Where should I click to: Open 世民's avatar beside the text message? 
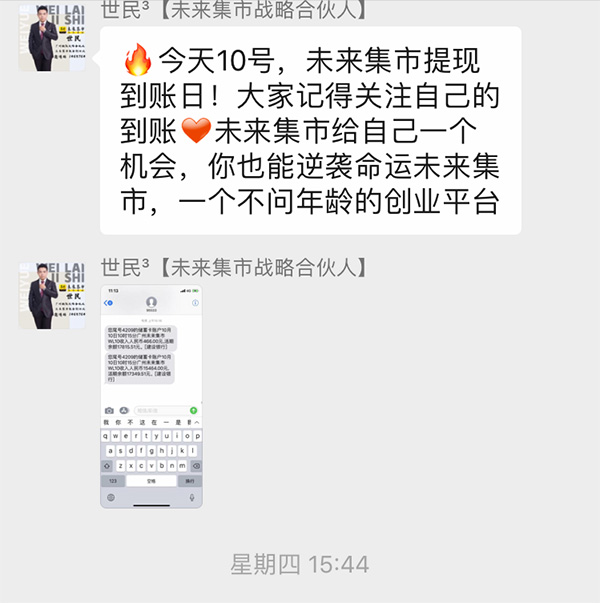[44, 38]
